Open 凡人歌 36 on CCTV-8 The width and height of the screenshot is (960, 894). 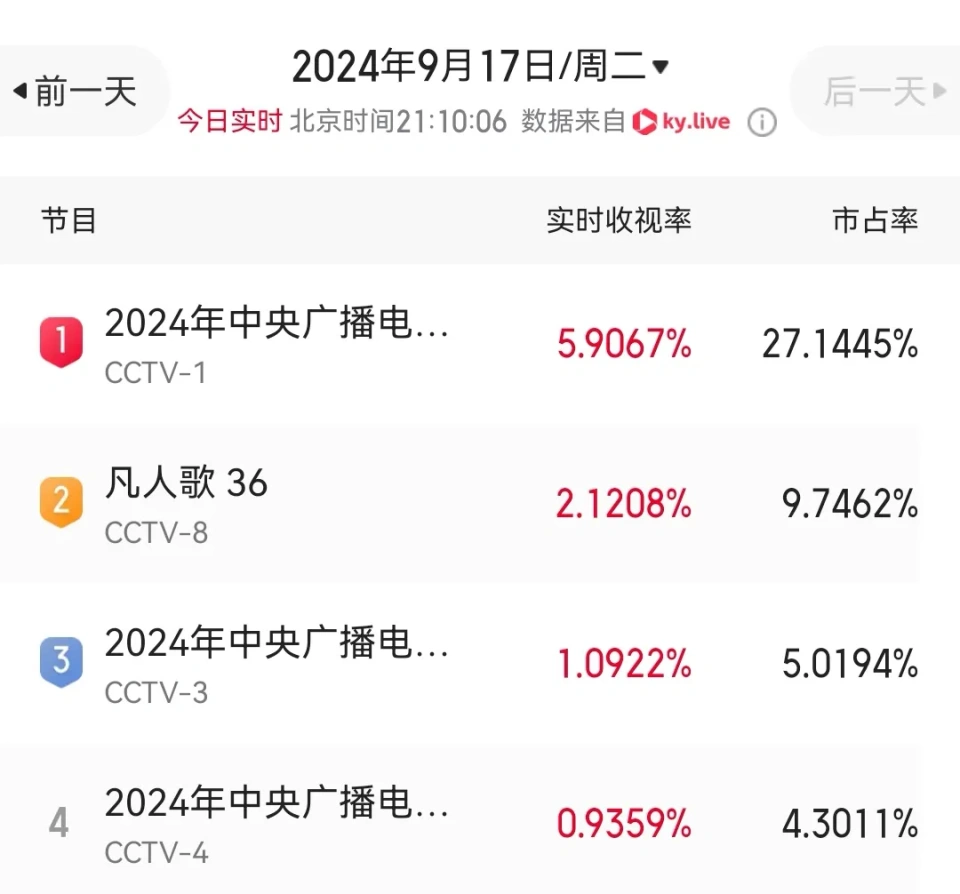coord(187,503)
